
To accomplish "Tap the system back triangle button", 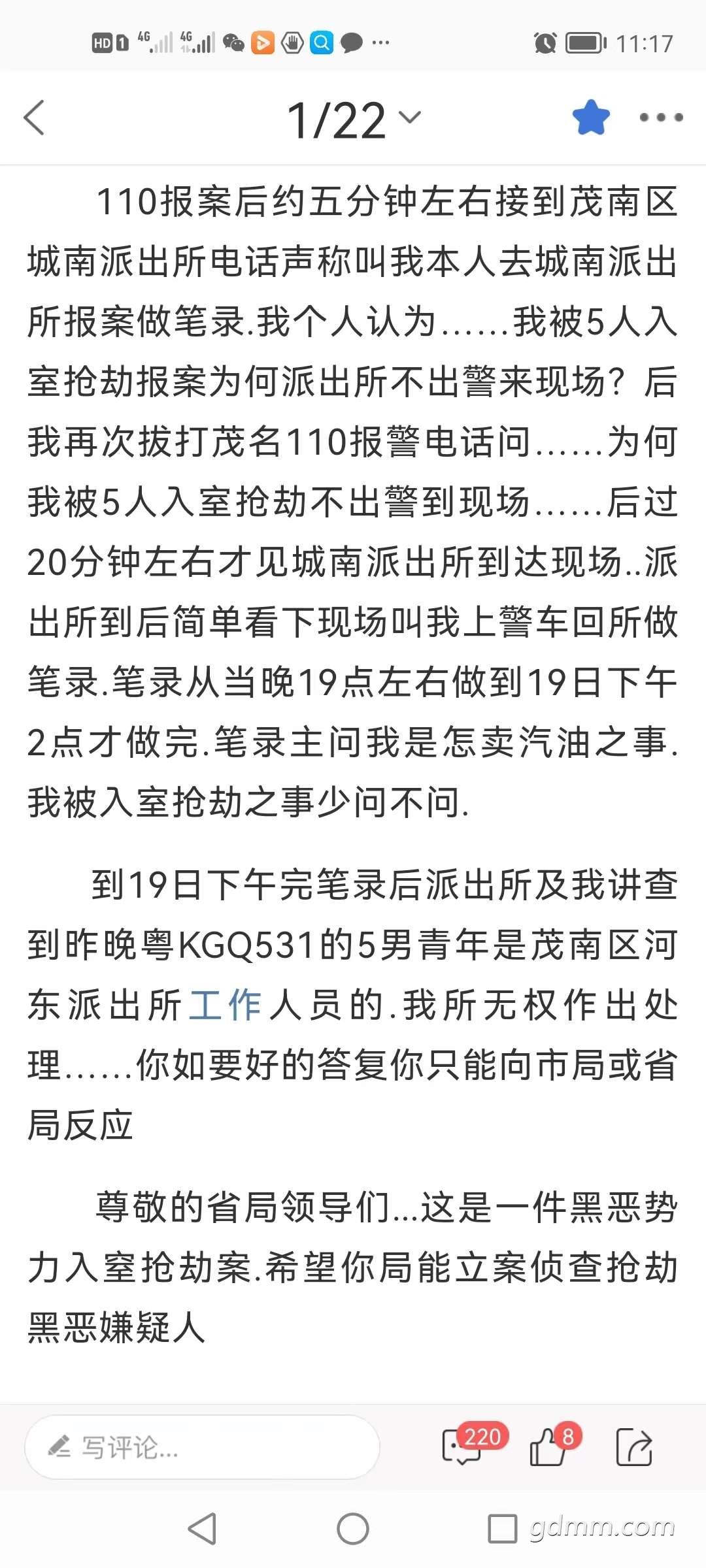I will click(x=202, y=1529).
